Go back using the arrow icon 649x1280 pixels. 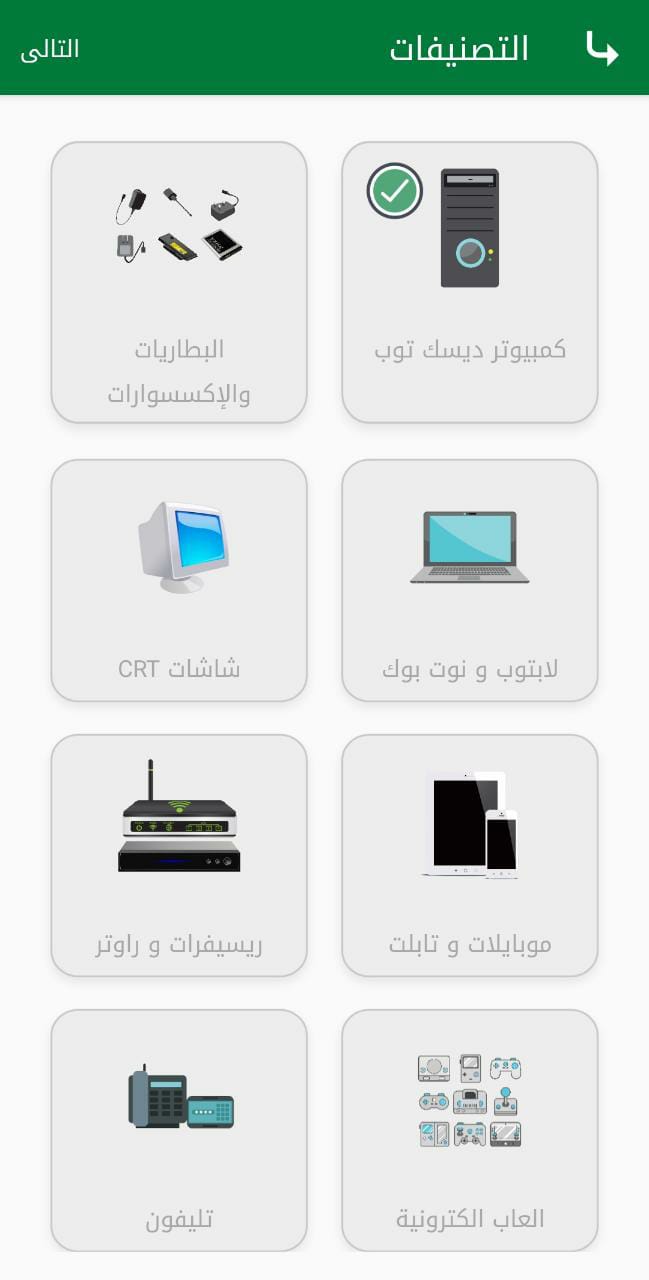[x=602, y=48]
